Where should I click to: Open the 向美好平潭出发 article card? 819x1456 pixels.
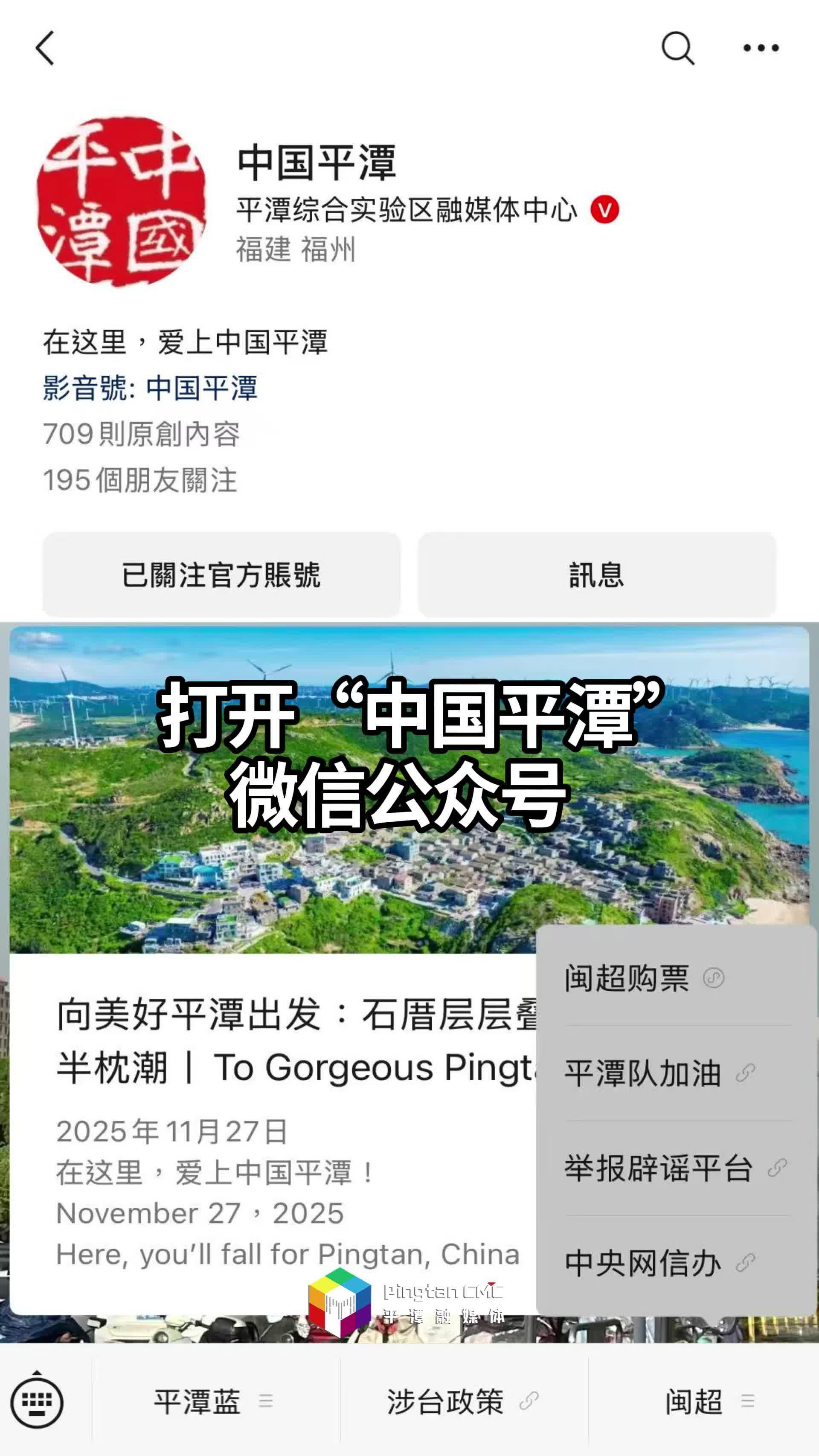tap(271, 1074)
